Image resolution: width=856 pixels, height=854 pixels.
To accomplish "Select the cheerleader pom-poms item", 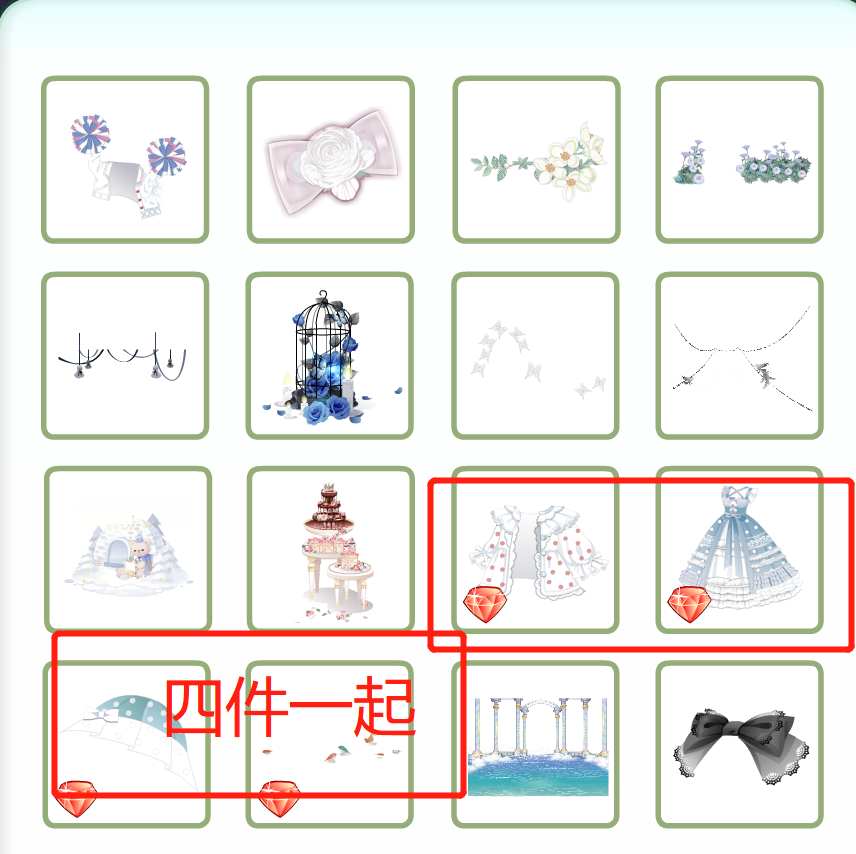I will [125, 160].
